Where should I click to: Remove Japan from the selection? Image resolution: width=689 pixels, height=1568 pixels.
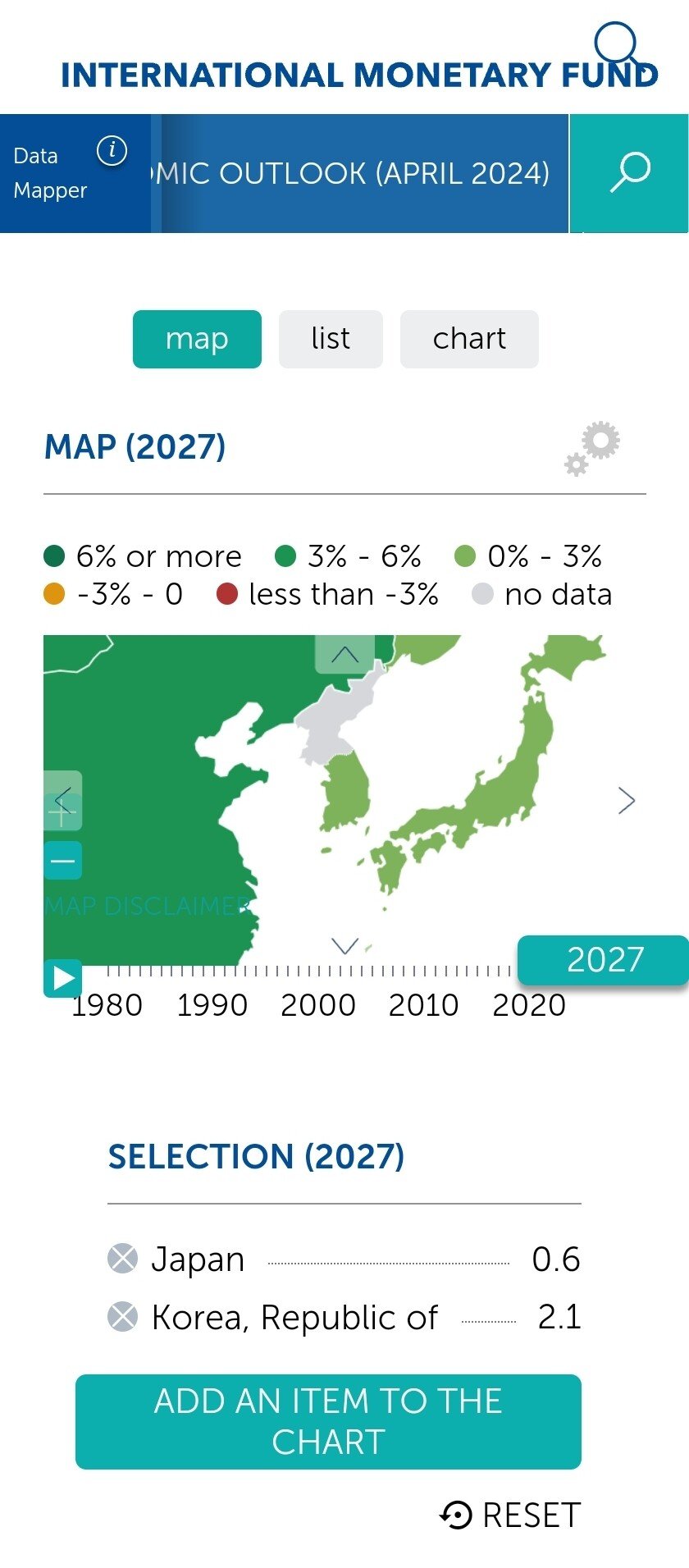coord(123,1259)
